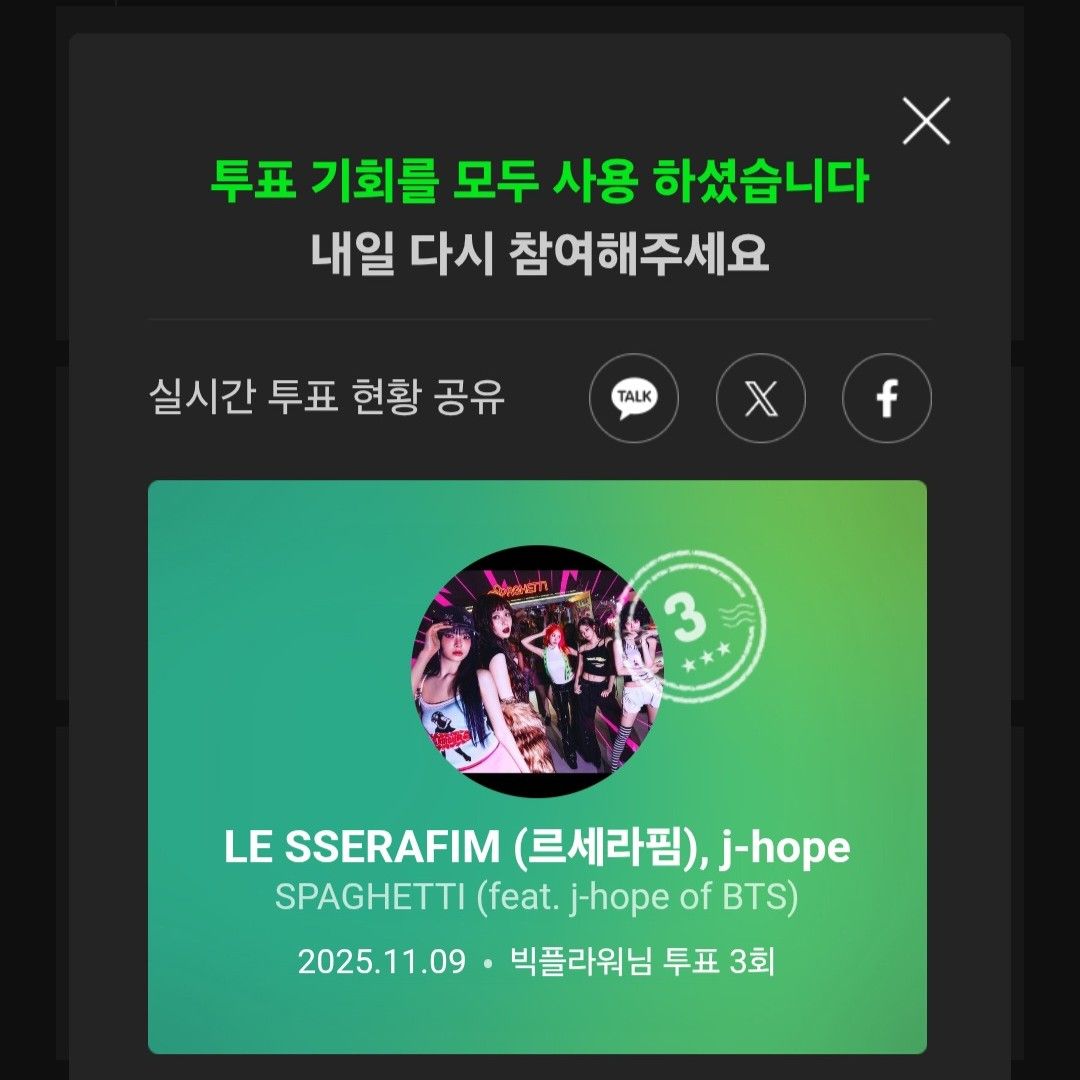Share voting status on X

760,398
